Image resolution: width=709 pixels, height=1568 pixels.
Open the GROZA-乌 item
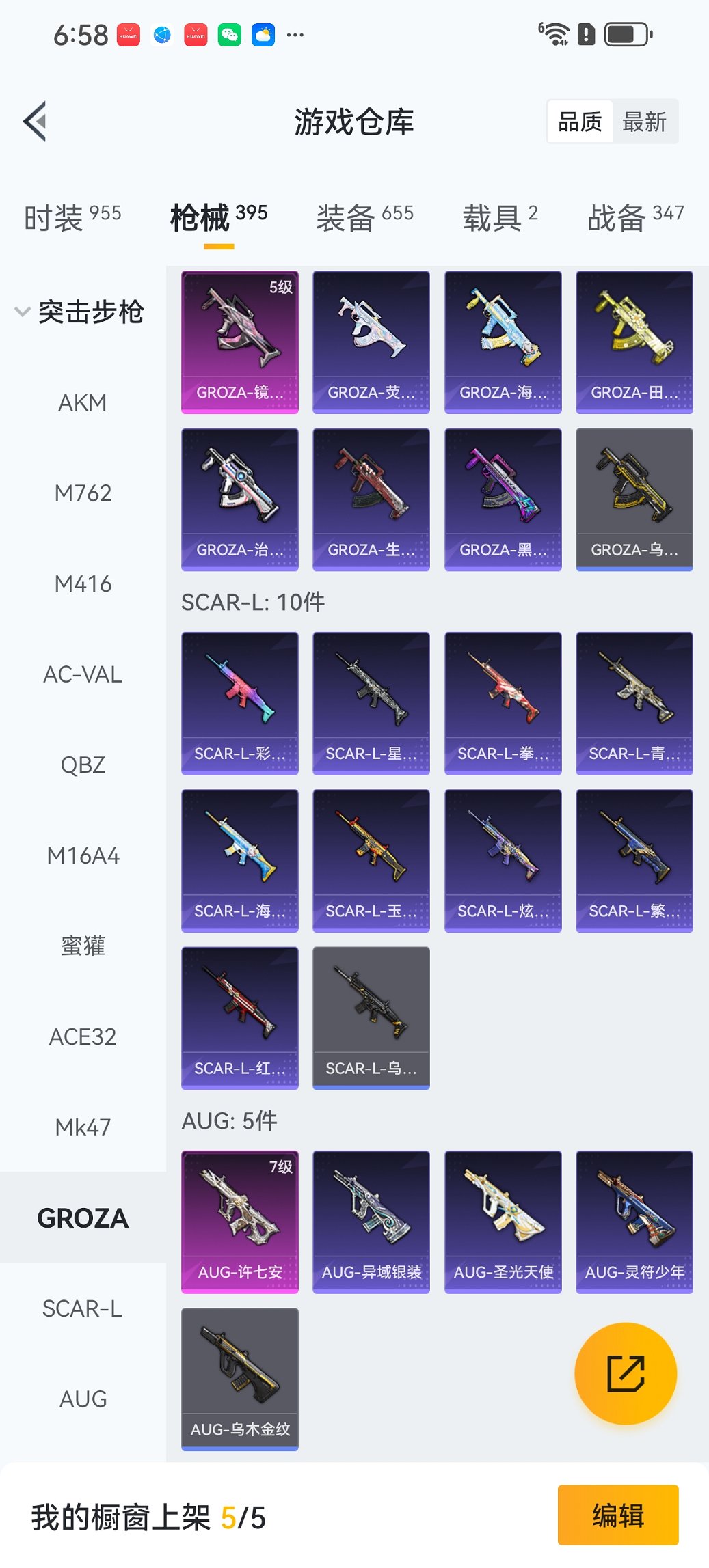pos(634,499)
